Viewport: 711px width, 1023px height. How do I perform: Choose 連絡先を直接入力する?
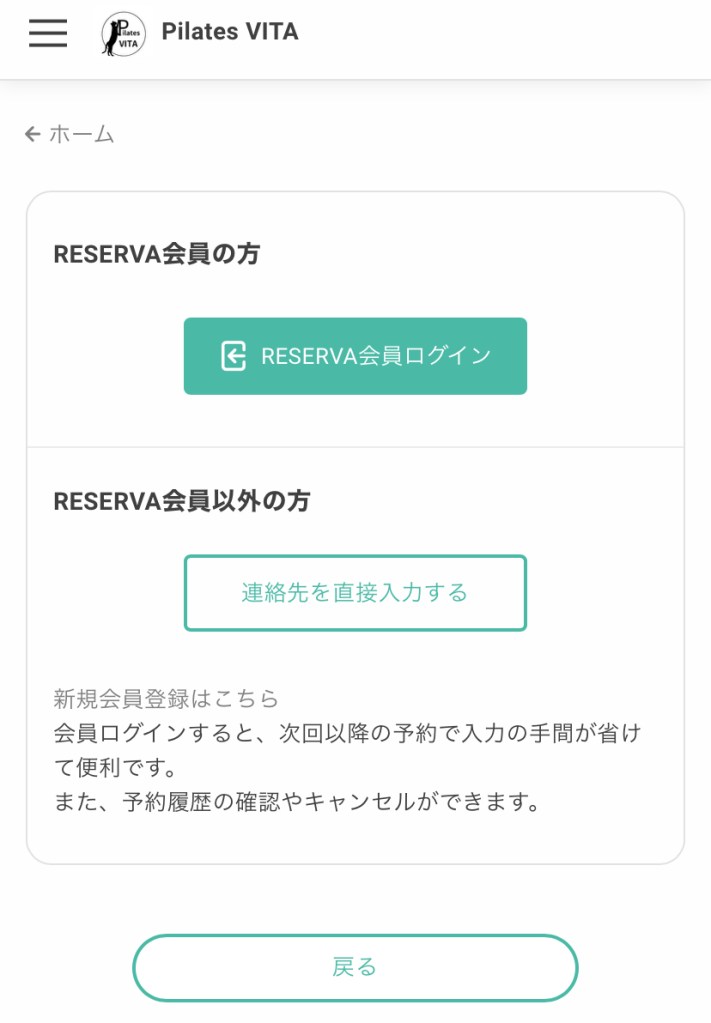click(x=355, y=593)
